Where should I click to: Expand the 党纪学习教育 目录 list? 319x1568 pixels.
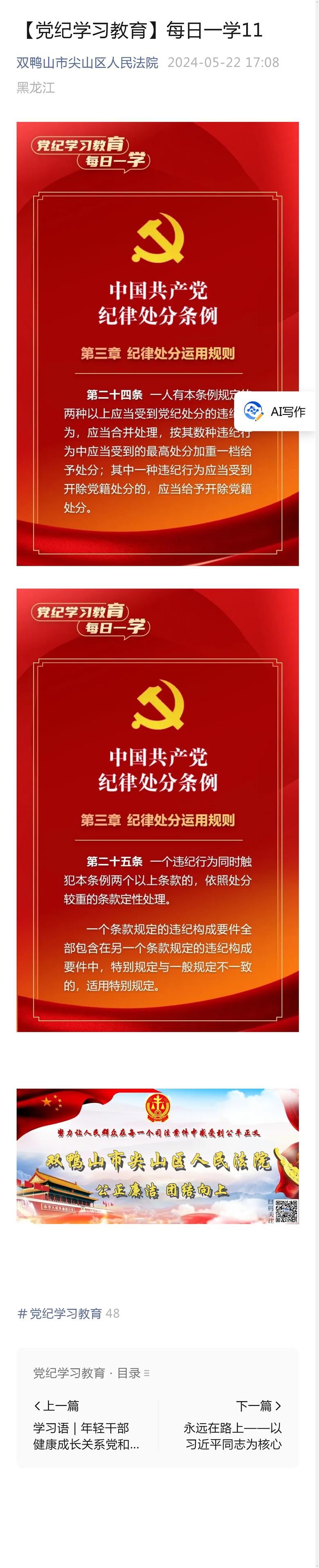point(91,1373)
